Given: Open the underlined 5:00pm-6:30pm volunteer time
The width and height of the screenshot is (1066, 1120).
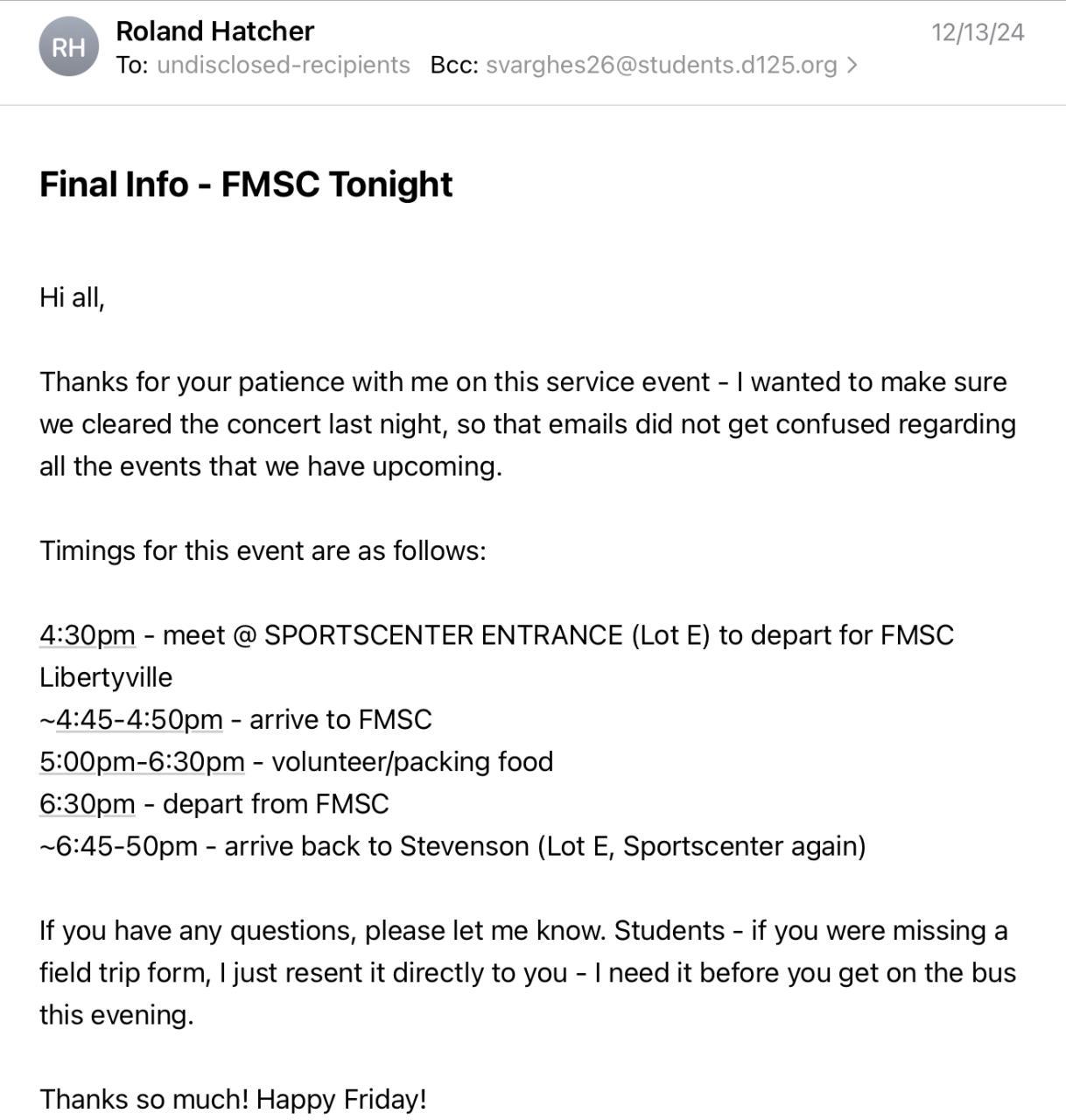Looking at the screenshot, I should [x=142, y=762].
